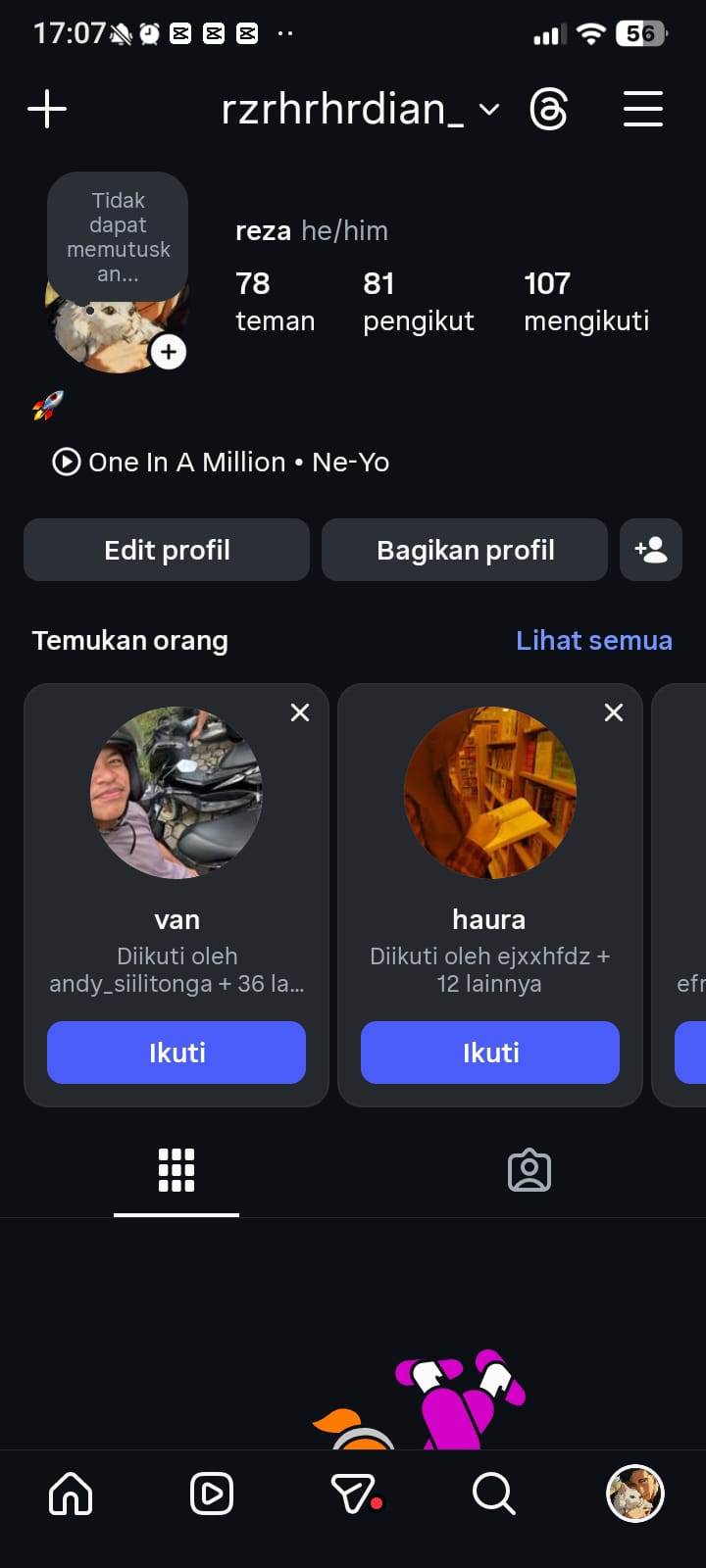The width and height of the screenshot is (706, 1568).
Task: Toggle the discover people icon button
Action: coord(651,550)
